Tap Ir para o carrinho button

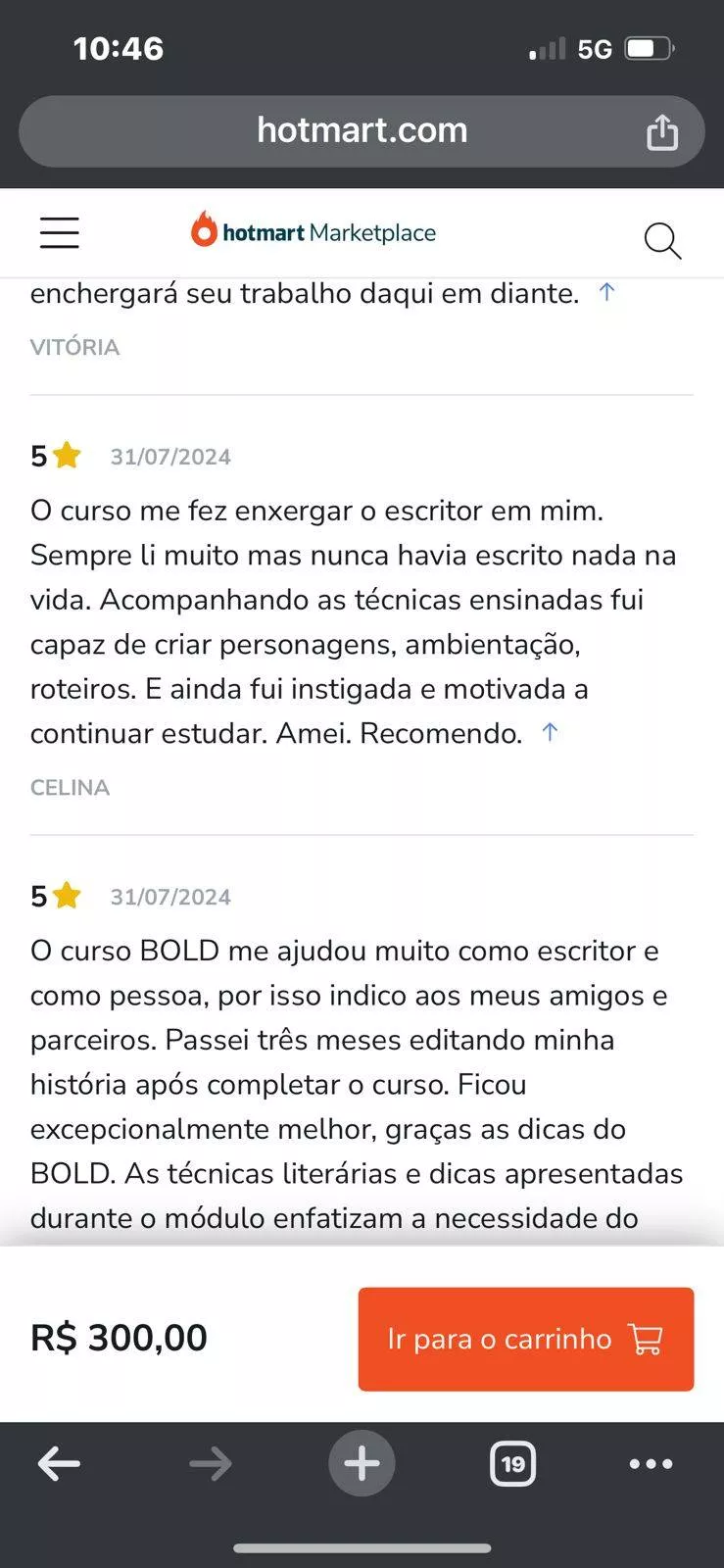click(526, 1339)
